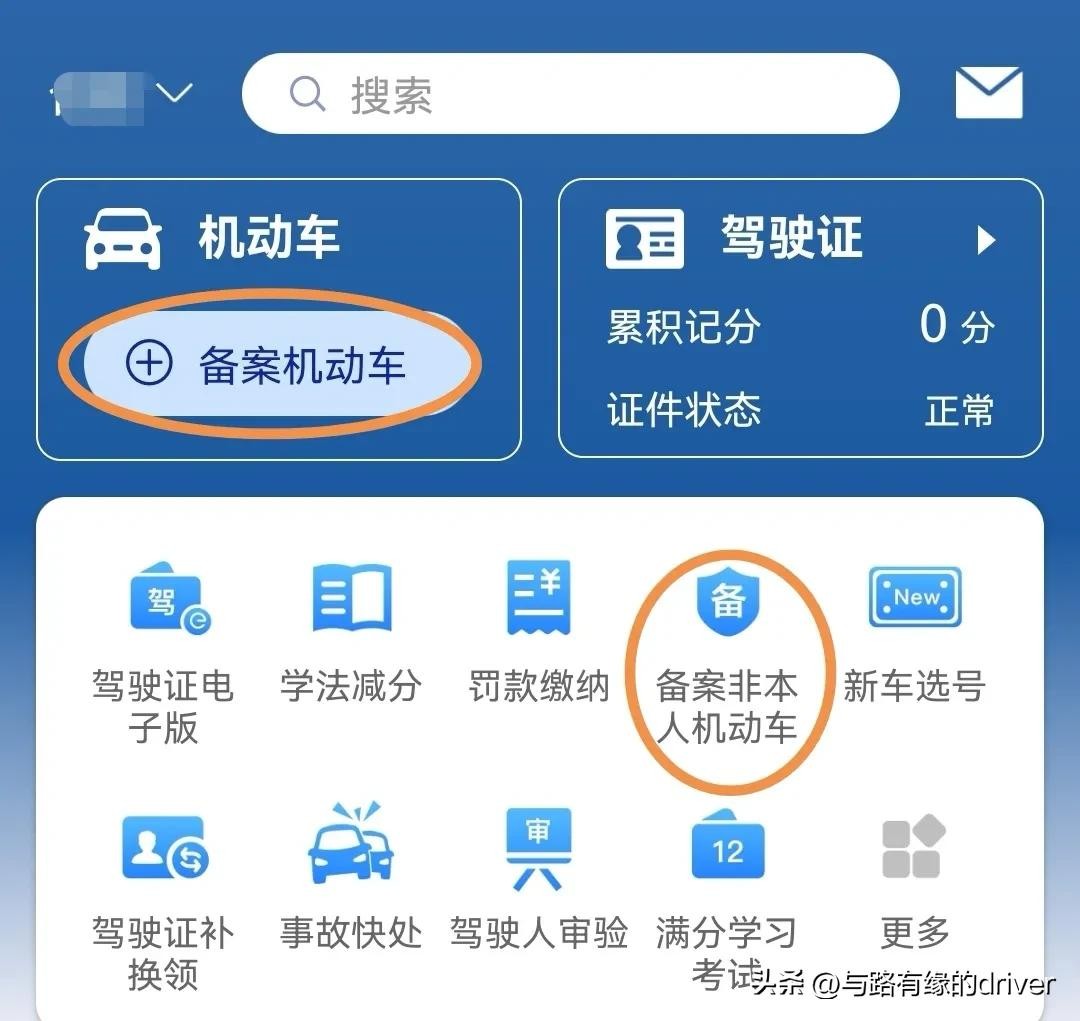Open the search field

click(x=570, y=94)
